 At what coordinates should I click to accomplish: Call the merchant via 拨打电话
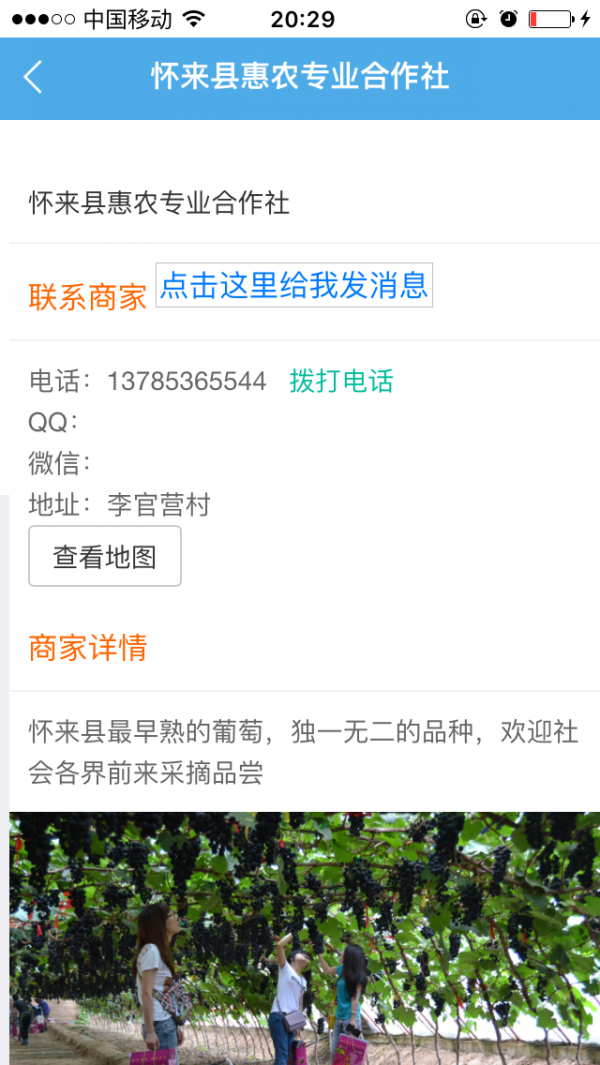(341, 381)
